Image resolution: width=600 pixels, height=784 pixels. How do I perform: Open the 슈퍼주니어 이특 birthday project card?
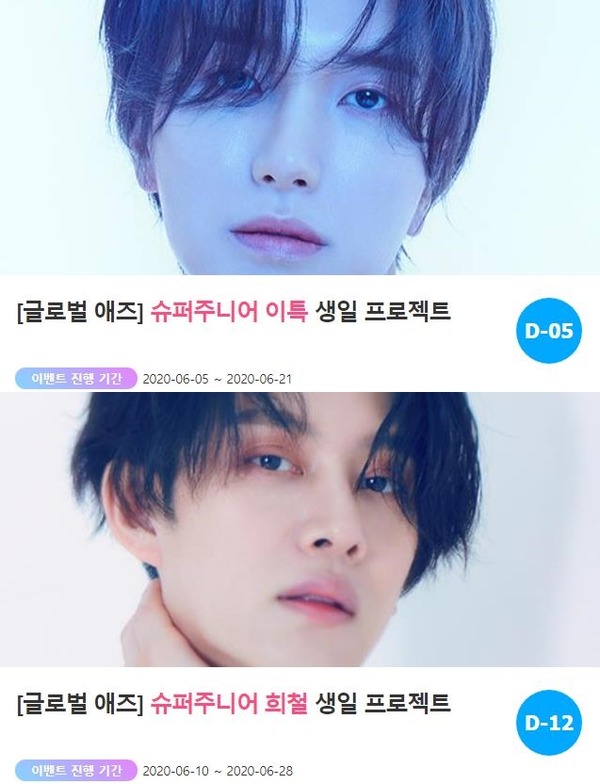(234, 313)
